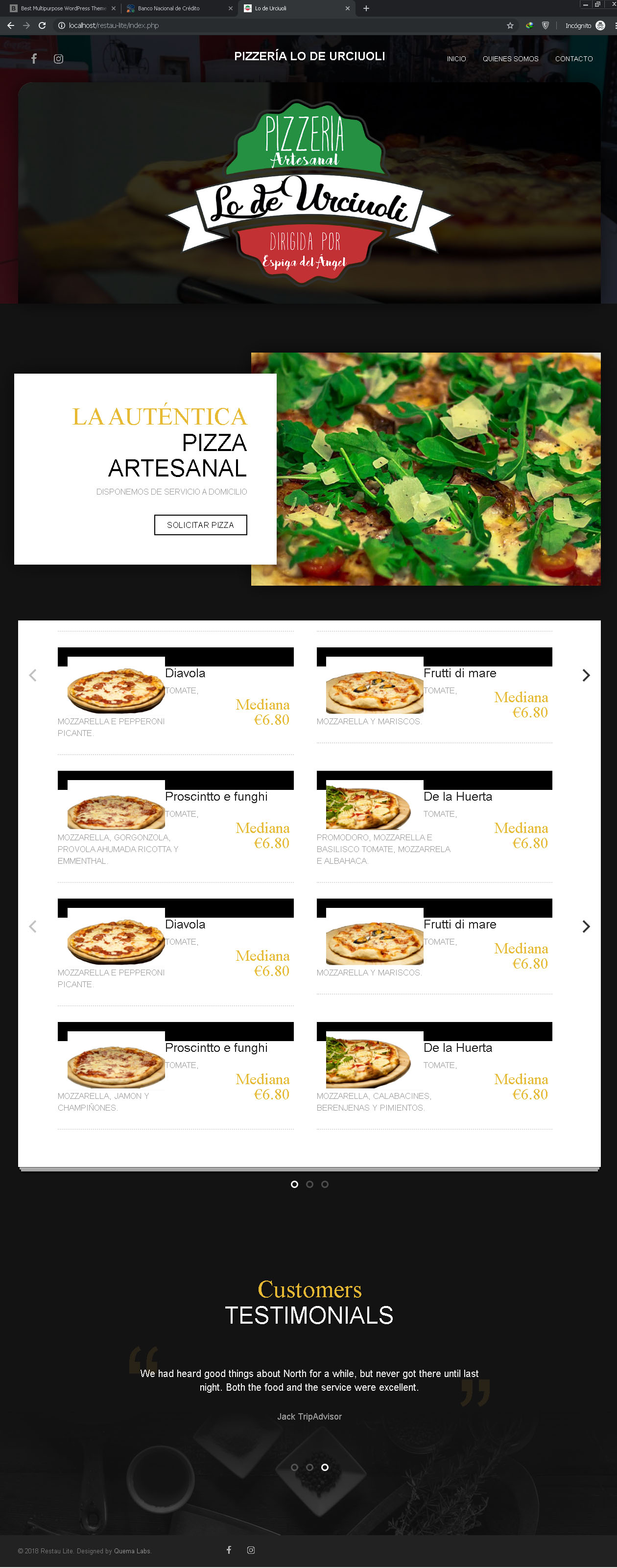Viewport: 617px width, 1568px height.
Task: Open the Instagram icon in the footer
Action: pyautogui.click(x=251, y=1550)
